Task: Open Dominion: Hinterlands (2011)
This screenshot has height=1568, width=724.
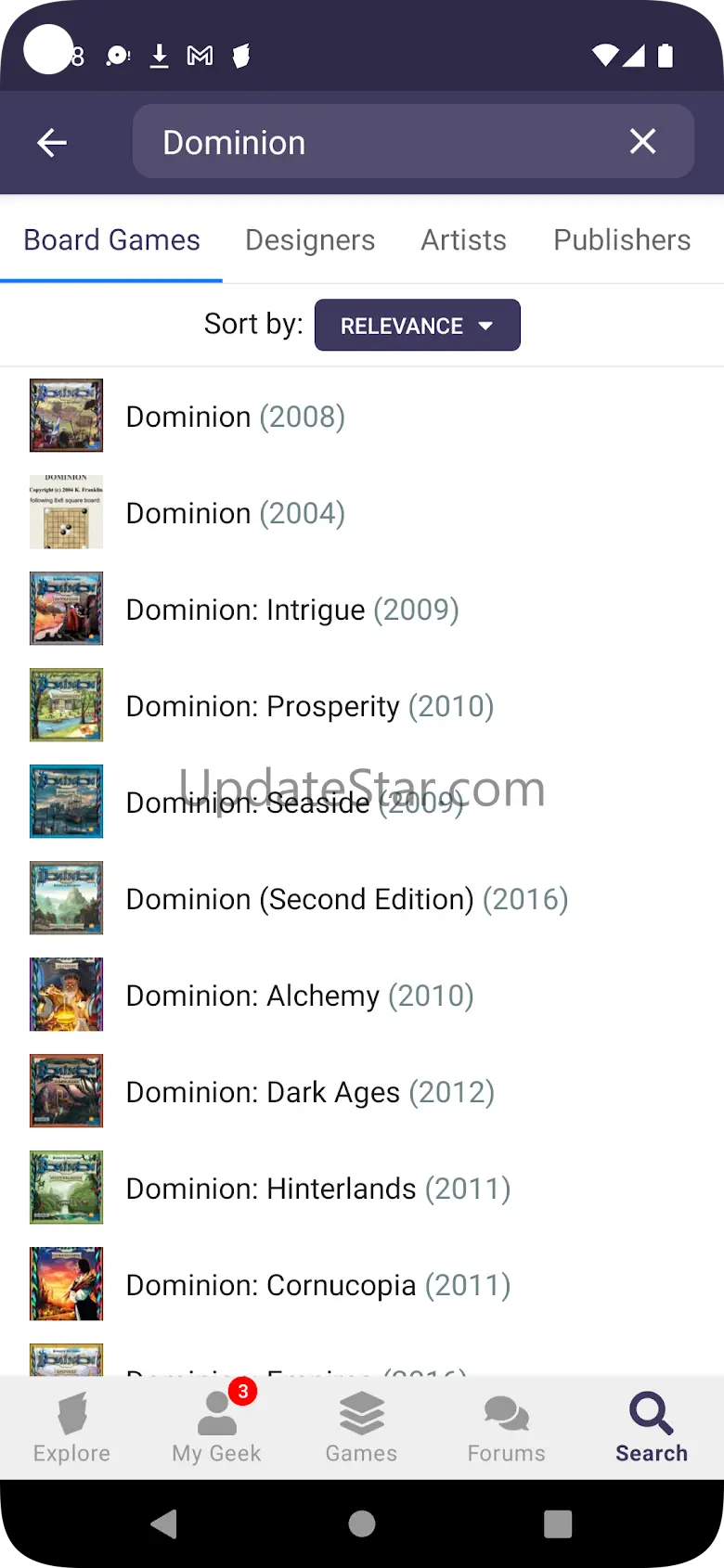Action: [x=317, y=1189]
